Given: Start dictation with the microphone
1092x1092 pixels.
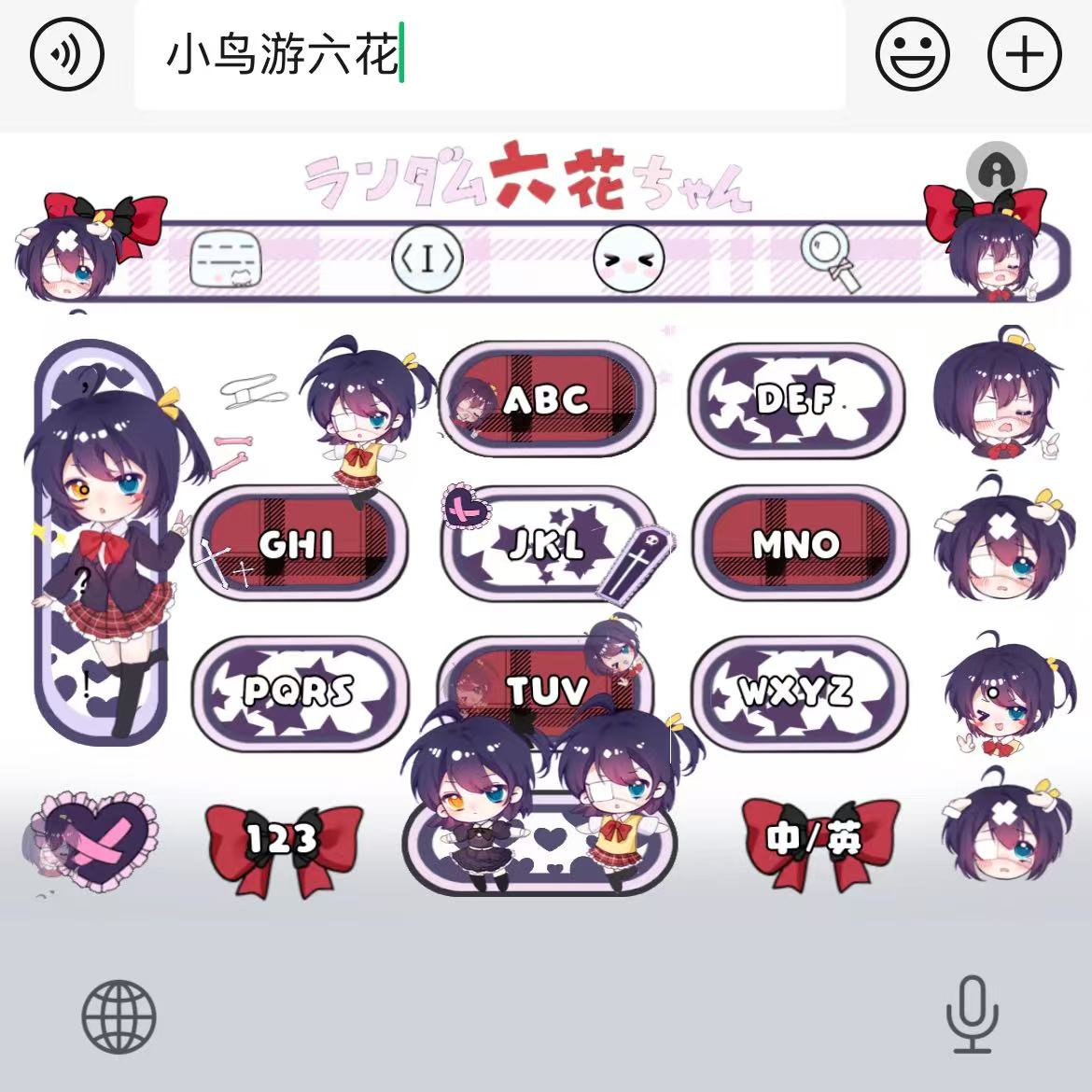Looking at the screenshot, I should pos(973,1014).
